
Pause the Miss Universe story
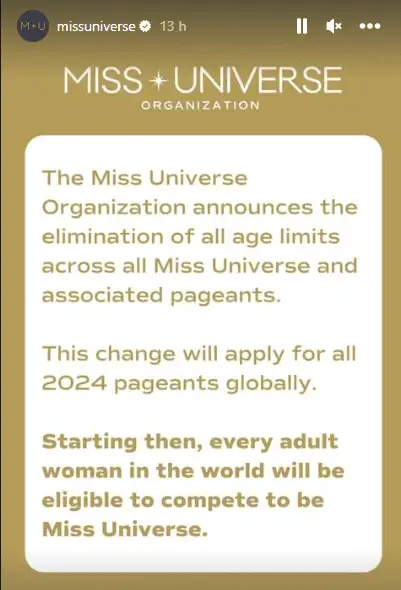click(x=302, y=26)
